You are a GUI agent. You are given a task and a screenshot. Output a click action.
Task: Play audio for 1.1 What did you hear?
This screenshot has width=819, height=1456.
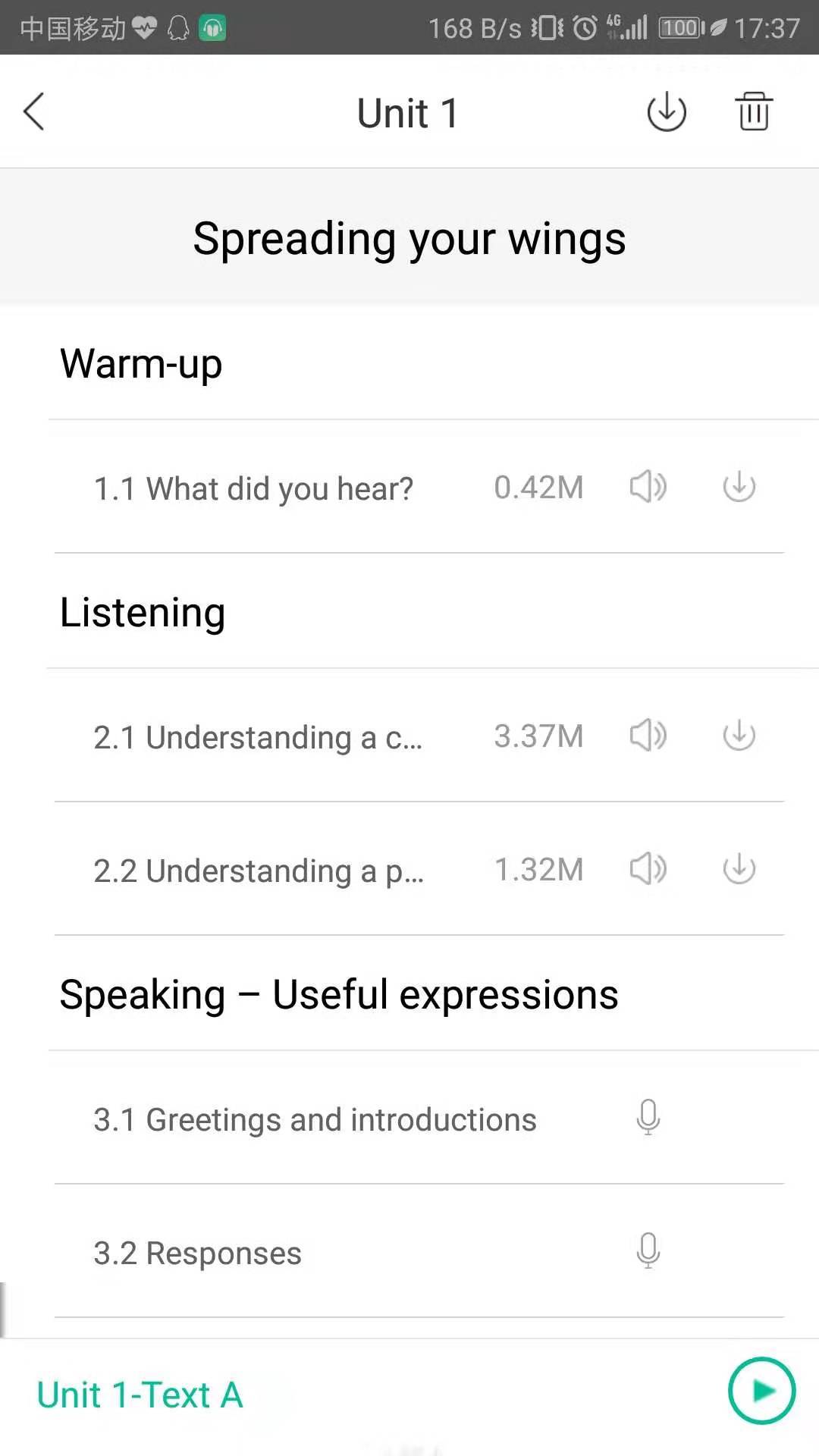[x=648, y=488]
